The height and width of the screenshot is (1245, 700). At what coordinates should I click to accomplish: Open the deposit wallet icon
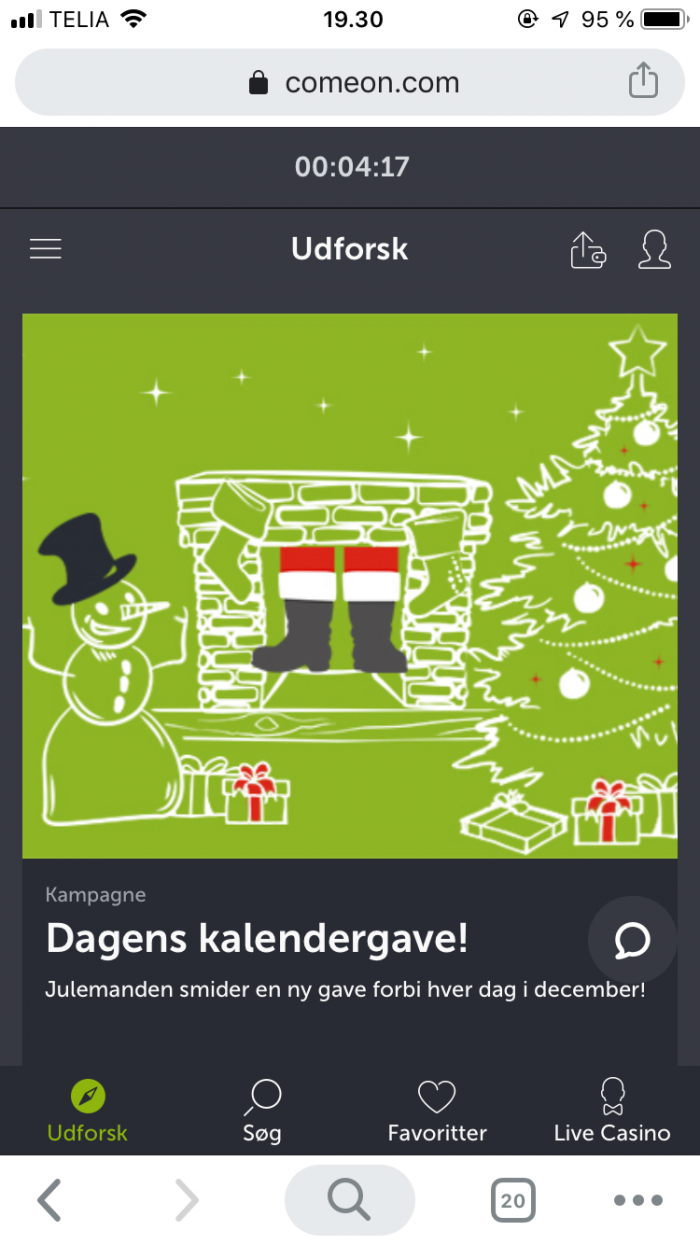pos(588,249)
